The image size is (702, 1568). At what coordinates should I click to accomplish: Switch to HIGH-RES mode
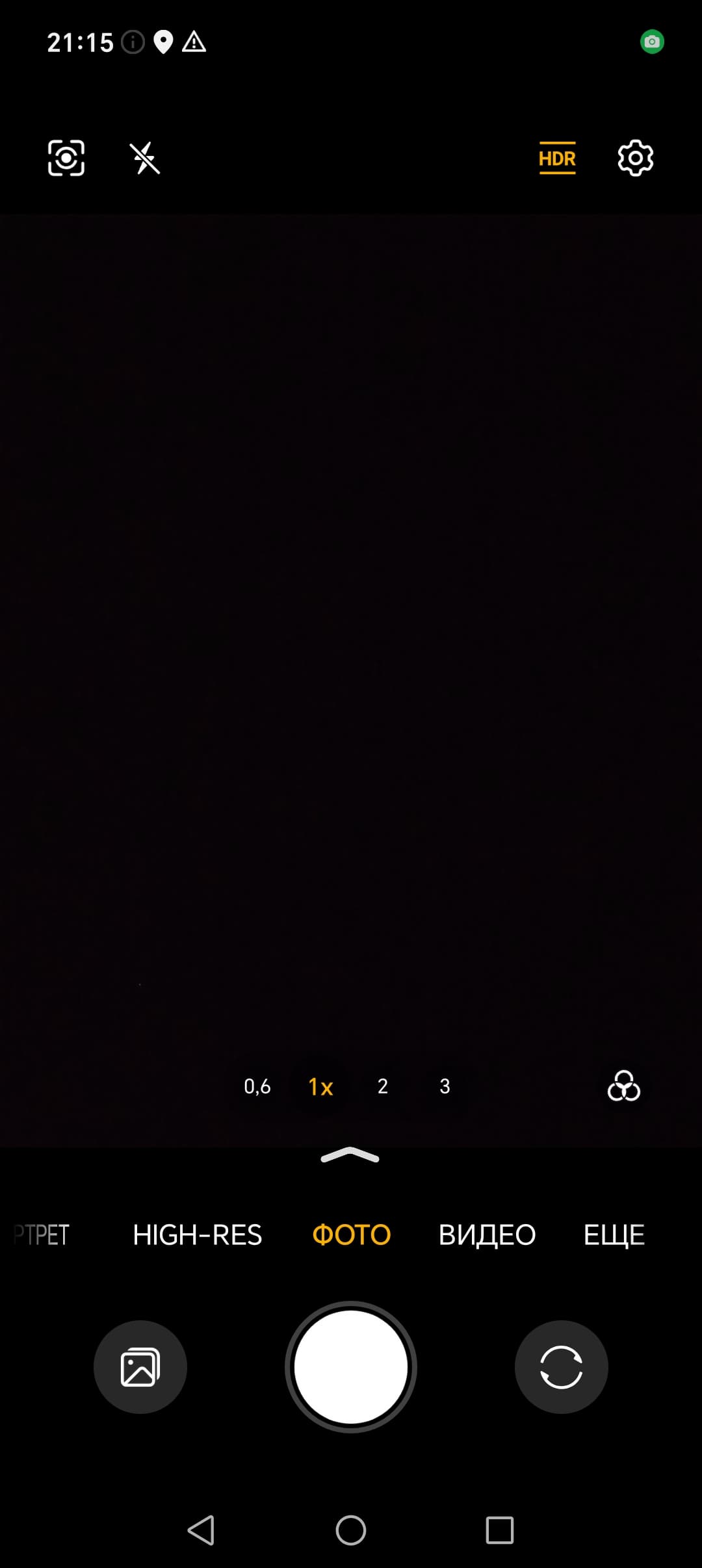click(198, 1235)
